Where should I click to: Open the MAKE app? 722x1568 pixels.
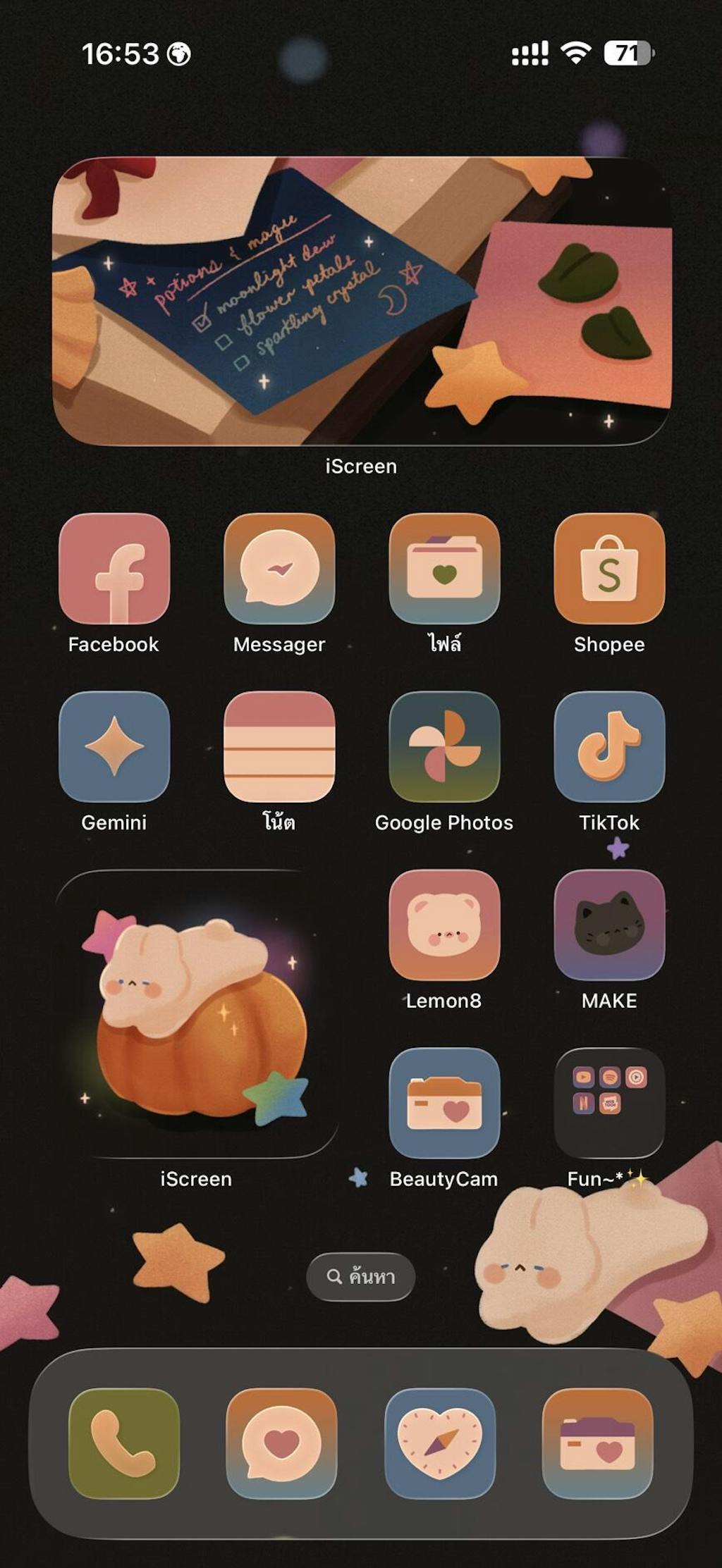tap(609, 925)
